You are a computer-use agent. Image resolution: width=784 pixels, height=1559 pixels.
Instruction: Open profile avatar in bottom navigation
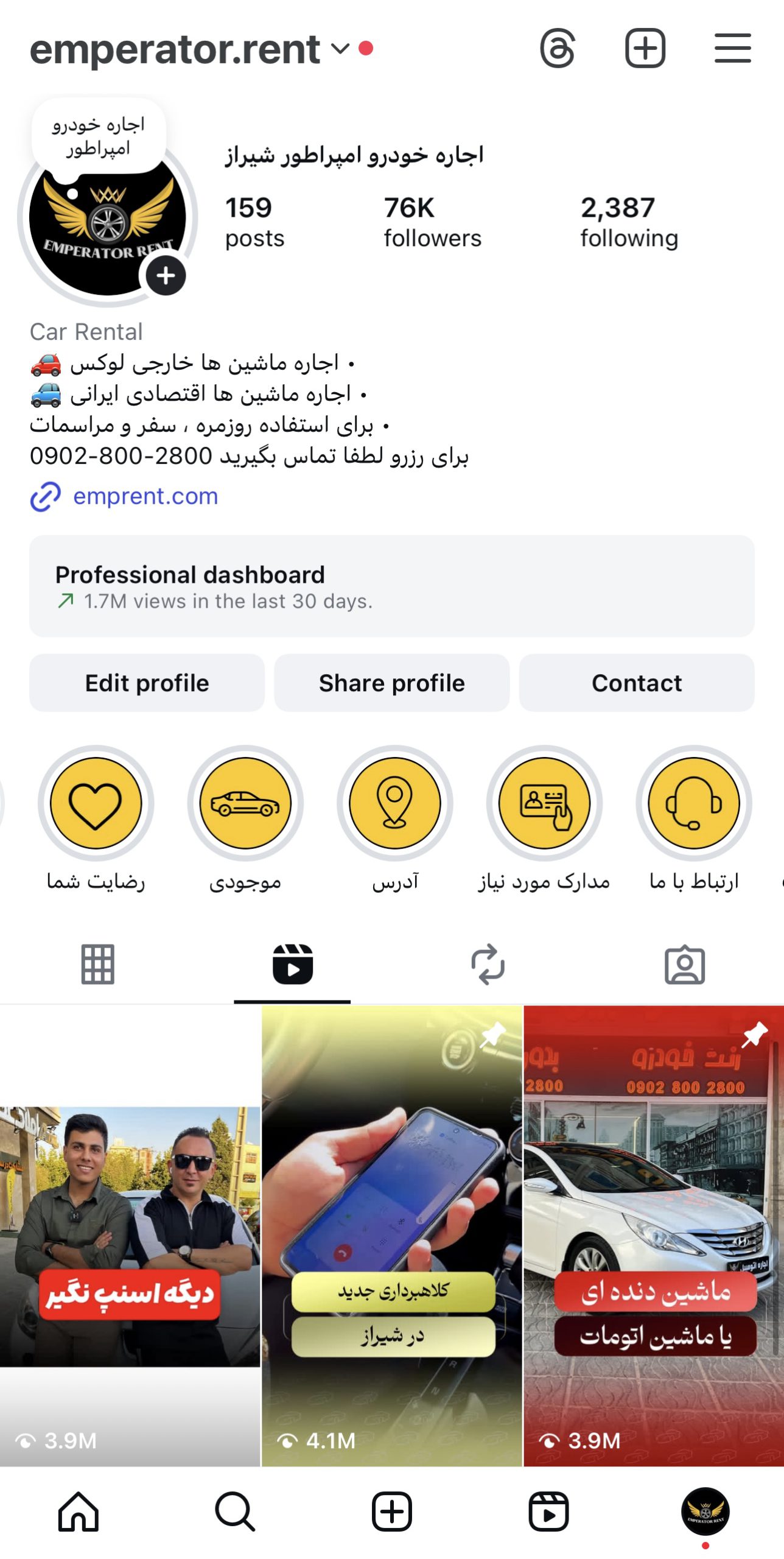tap(705, 1510)
